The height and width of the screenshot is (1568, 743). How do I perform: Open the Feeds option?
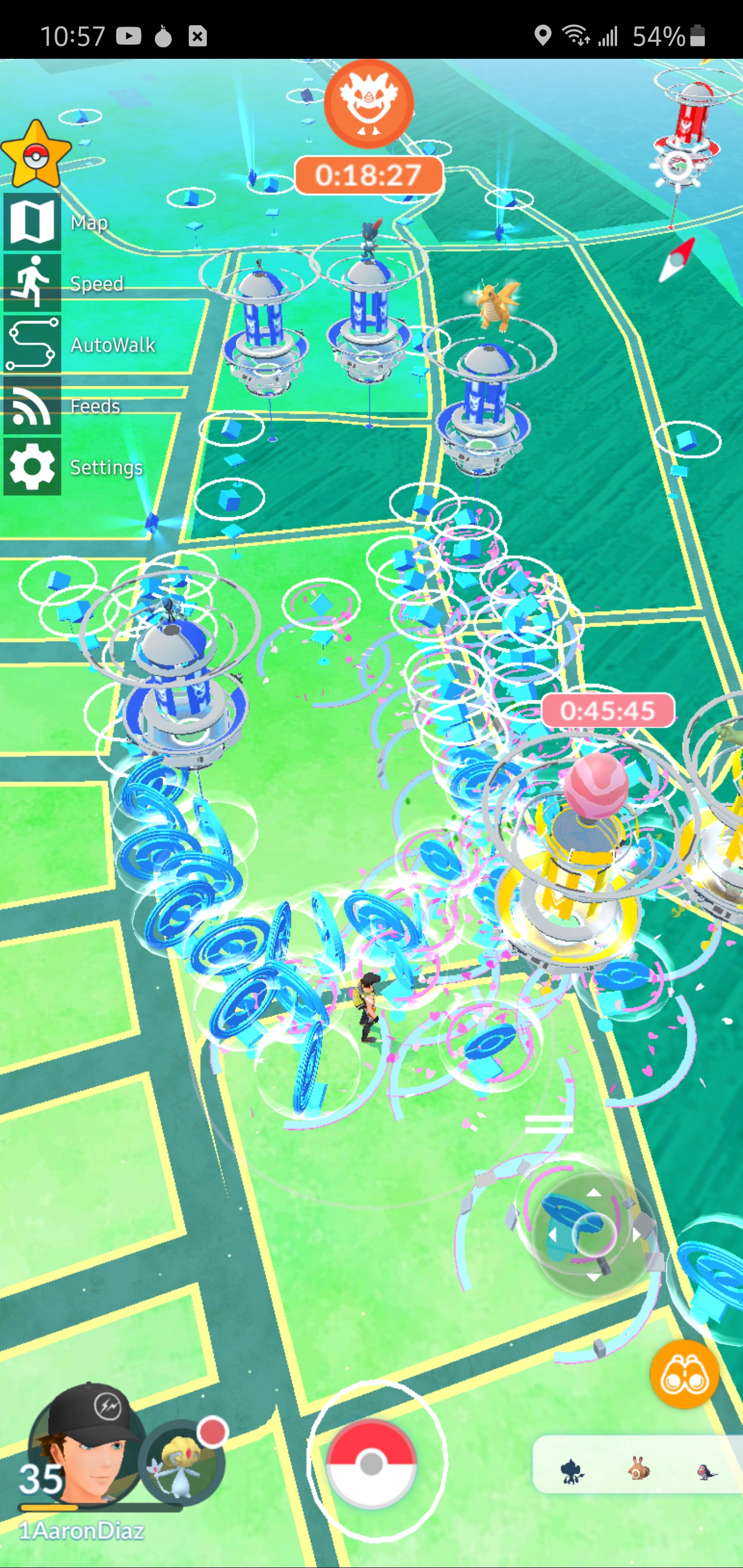click(x=33, y=405)
